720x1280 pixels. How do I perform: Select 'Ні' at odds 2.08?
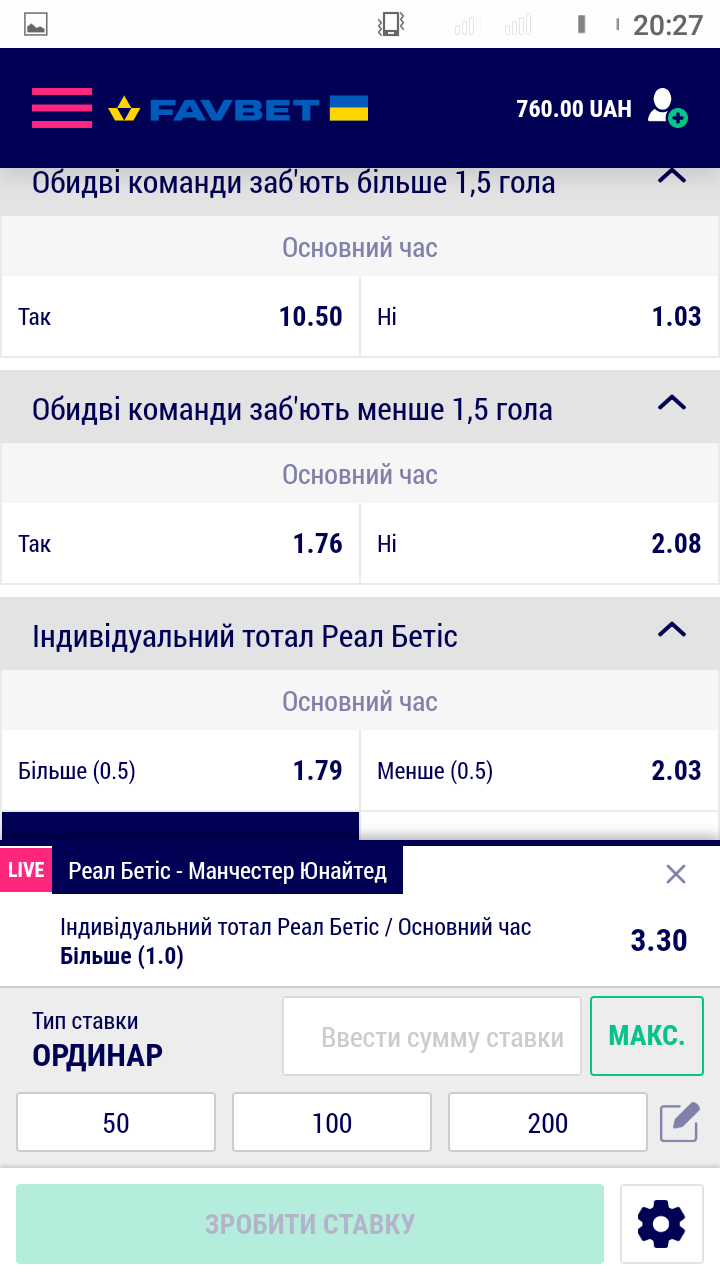[539, 544]
